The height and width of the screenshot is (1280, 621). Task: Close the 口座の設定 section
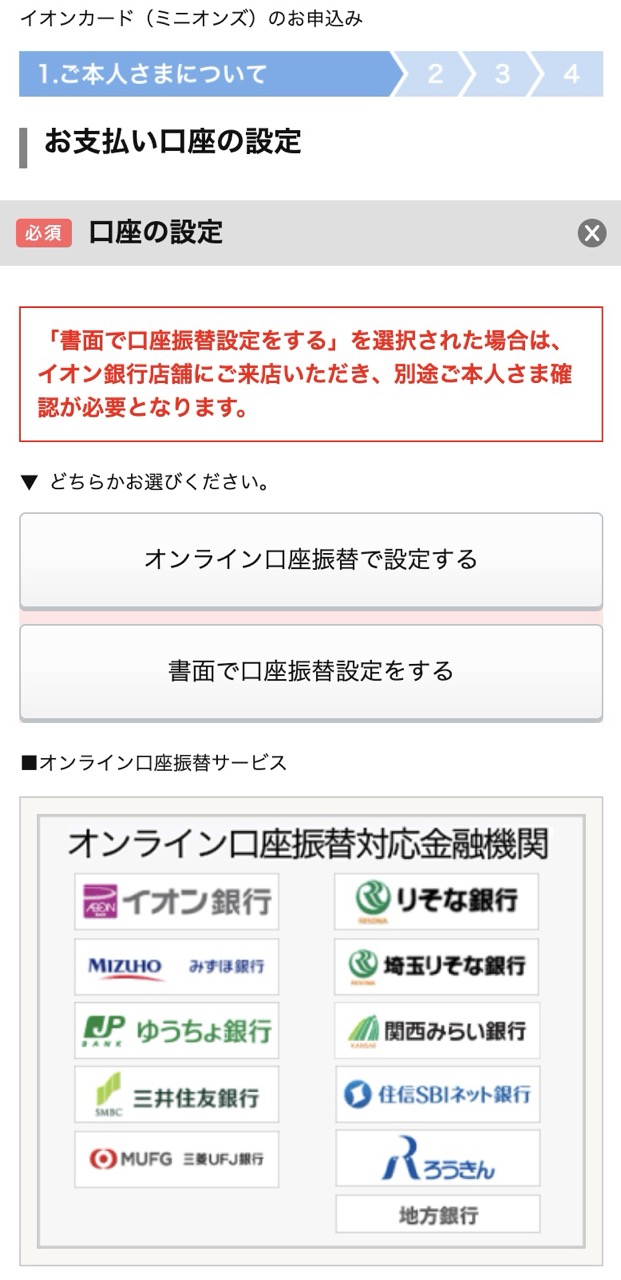[x=592, y=233]
